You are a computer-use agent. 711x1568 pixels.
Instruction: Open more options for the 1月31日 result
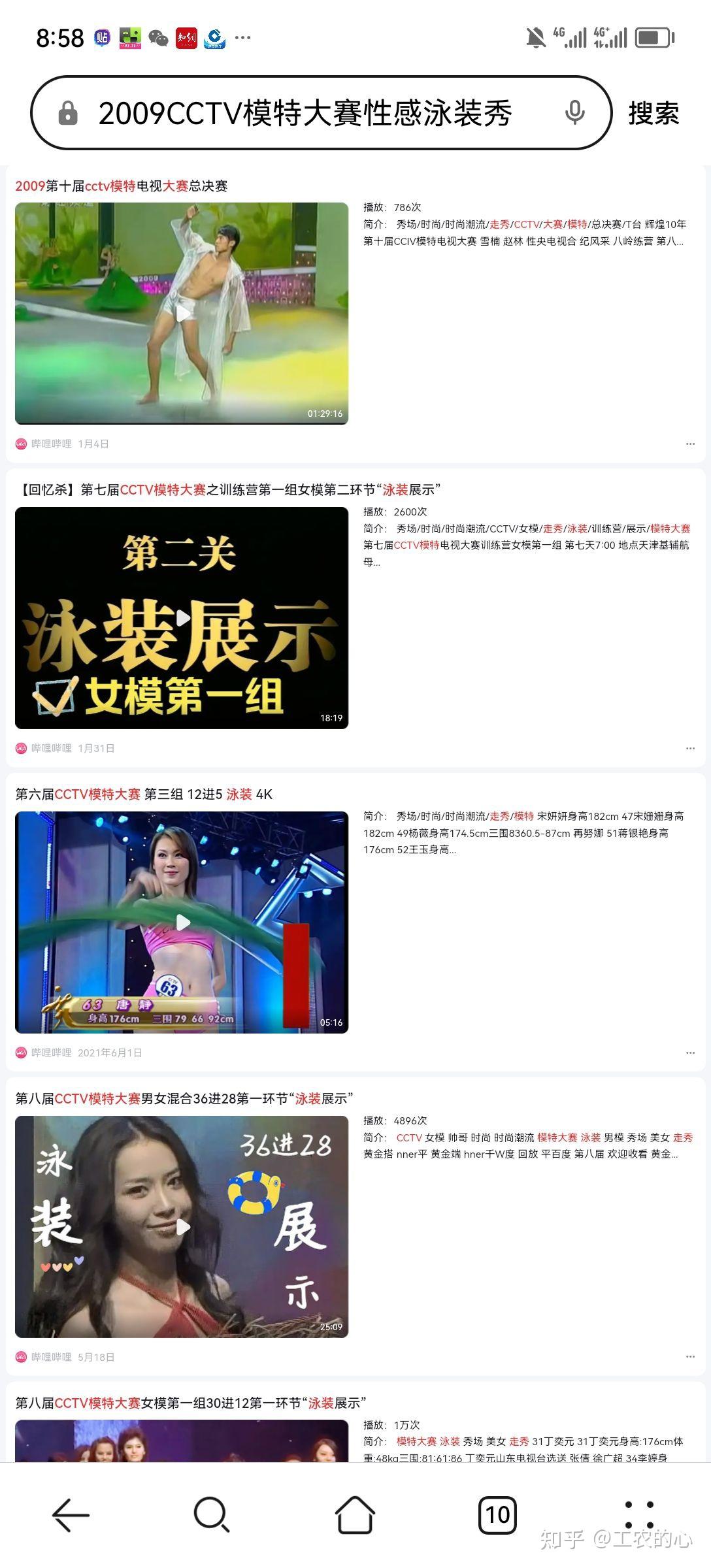point(690,748)
